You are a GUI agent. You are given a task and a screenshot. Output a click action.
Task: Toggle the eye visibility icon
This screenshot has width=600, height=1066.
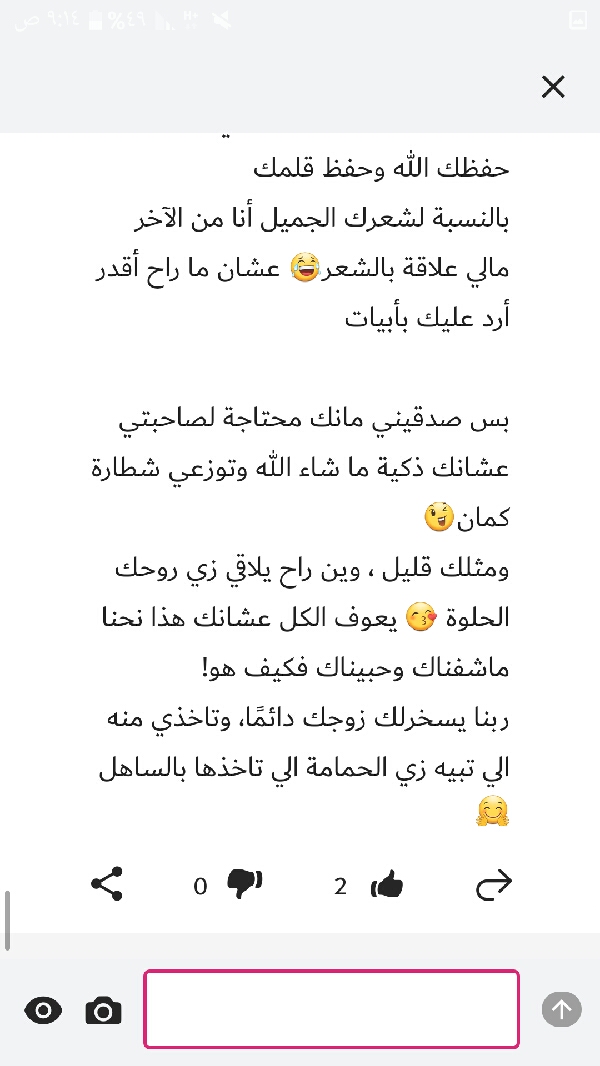tap(43, 1010)
